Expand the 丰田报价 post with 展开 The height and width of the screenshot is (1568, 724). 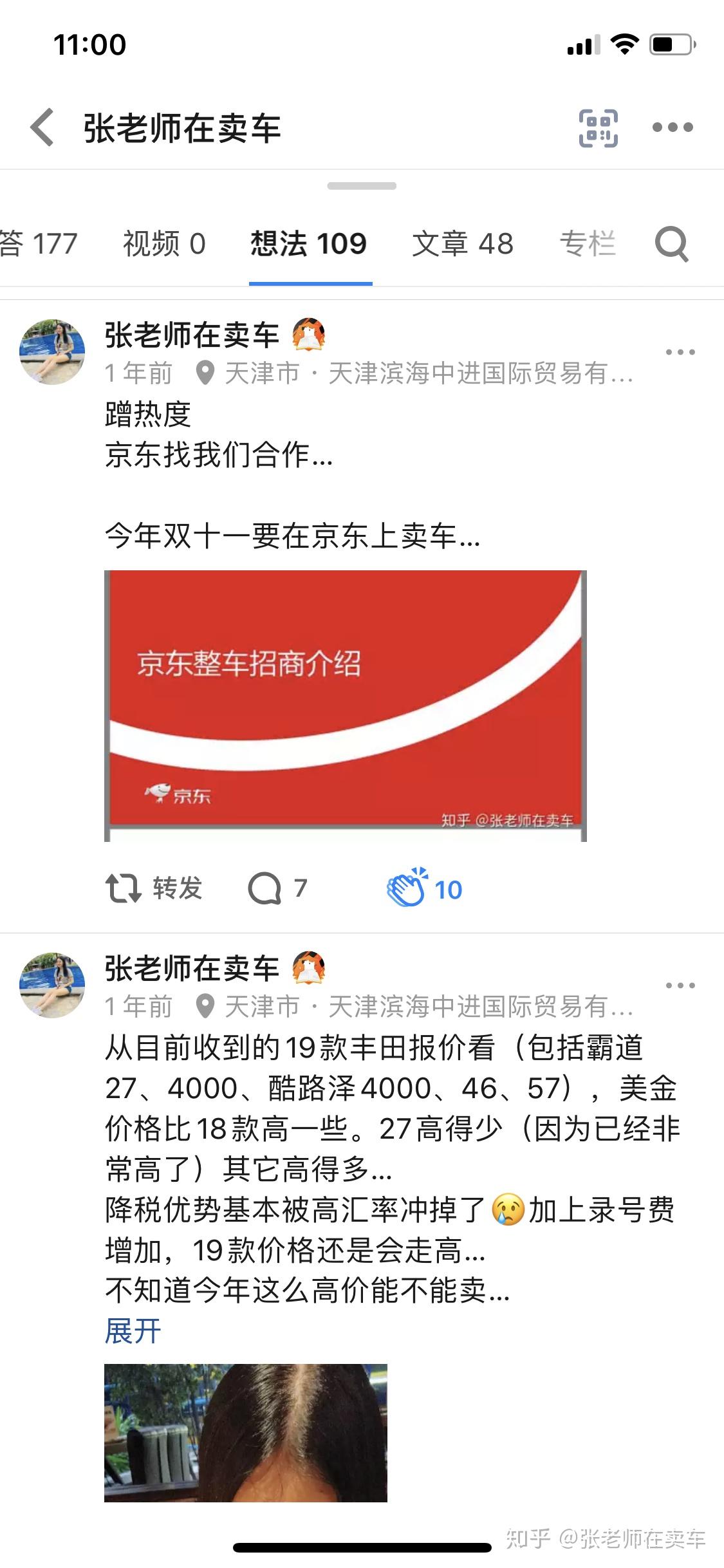133,1330
